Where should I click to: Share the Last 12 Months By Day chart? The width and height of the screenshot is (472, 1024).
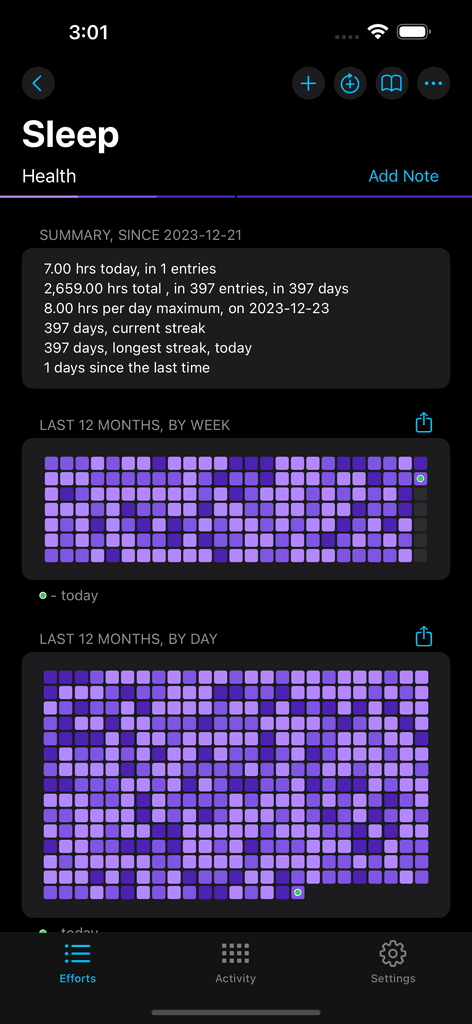(x=424, y=636)
